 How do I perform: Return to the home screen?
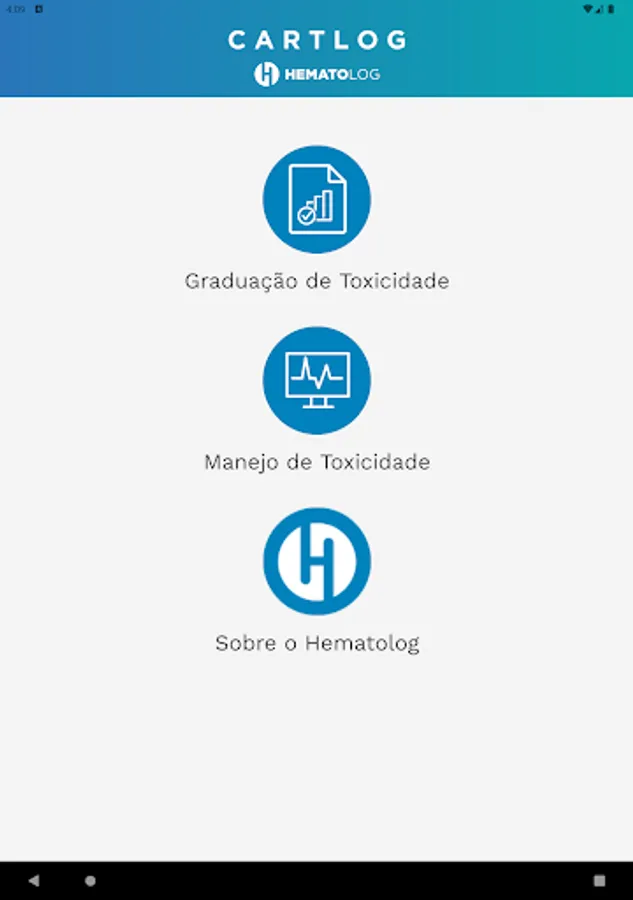pos(91,881)
